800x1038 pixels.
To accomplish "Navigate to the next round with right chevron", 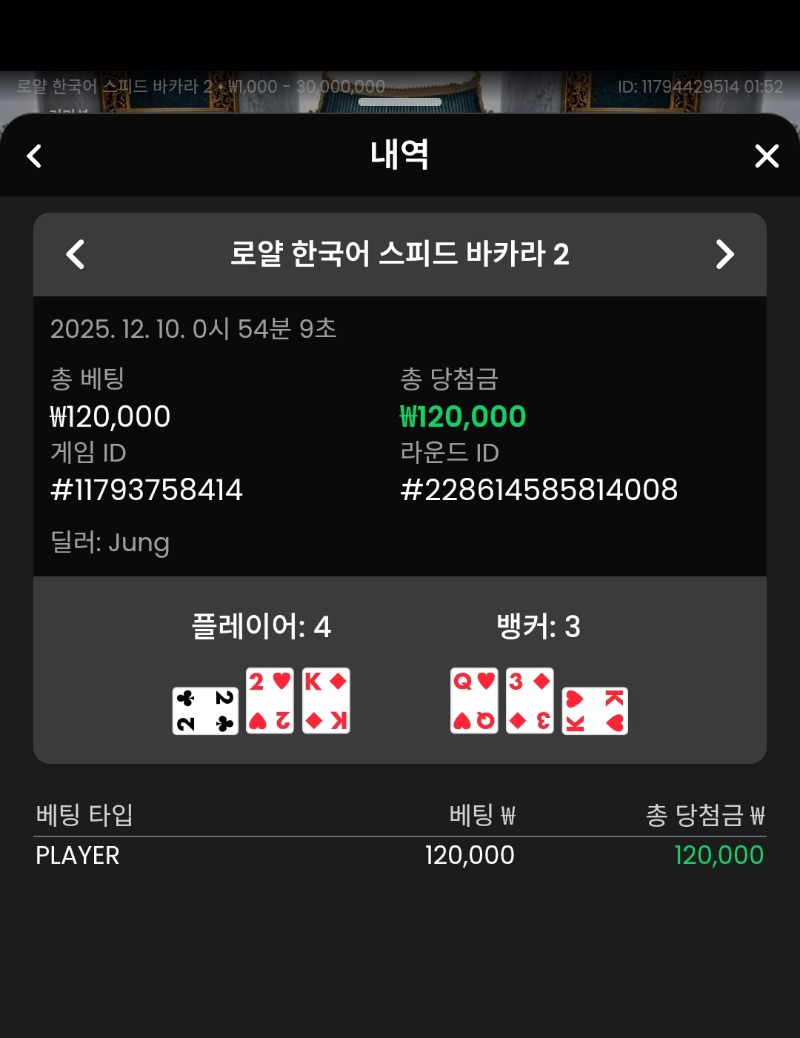I will point(725,255).
